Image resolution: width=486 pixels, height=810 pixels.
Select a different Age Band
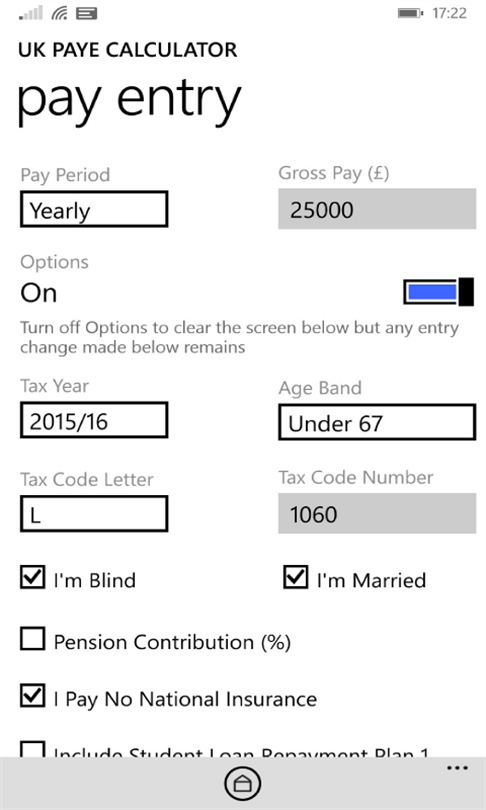click(377, 423)
